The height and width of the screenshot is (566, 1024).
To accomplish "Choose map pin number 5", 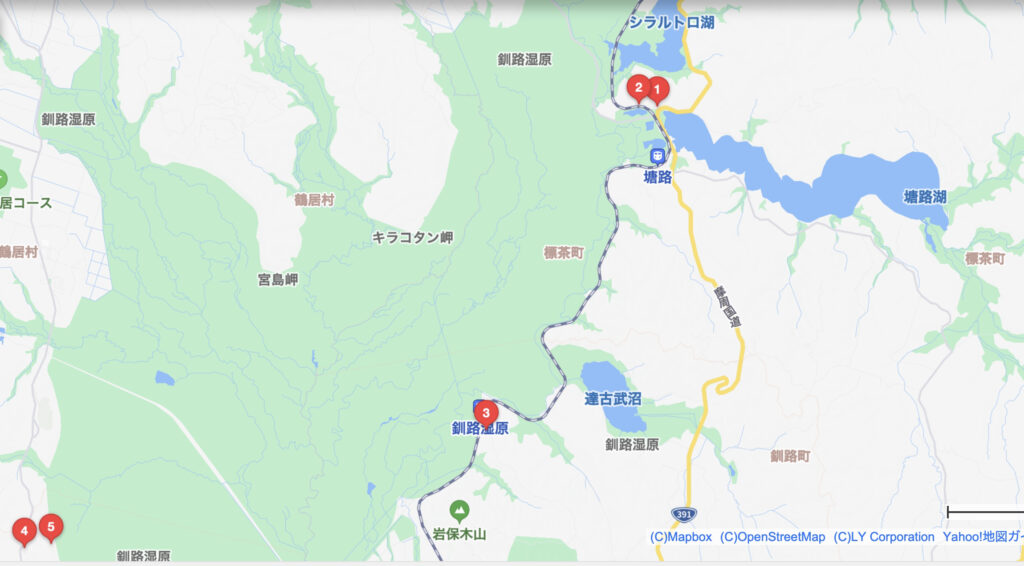I will pos(50,526).
